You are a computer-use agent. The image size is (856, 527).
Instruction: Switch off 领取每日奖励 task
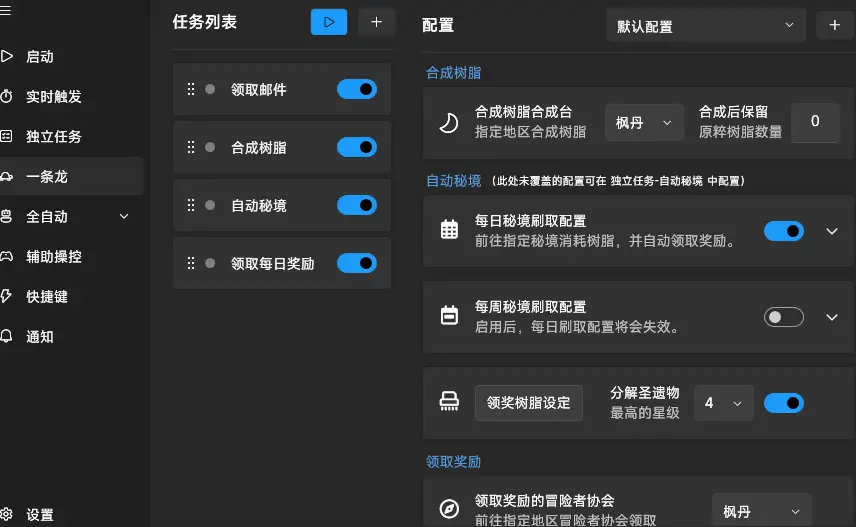tap(356, 264)
